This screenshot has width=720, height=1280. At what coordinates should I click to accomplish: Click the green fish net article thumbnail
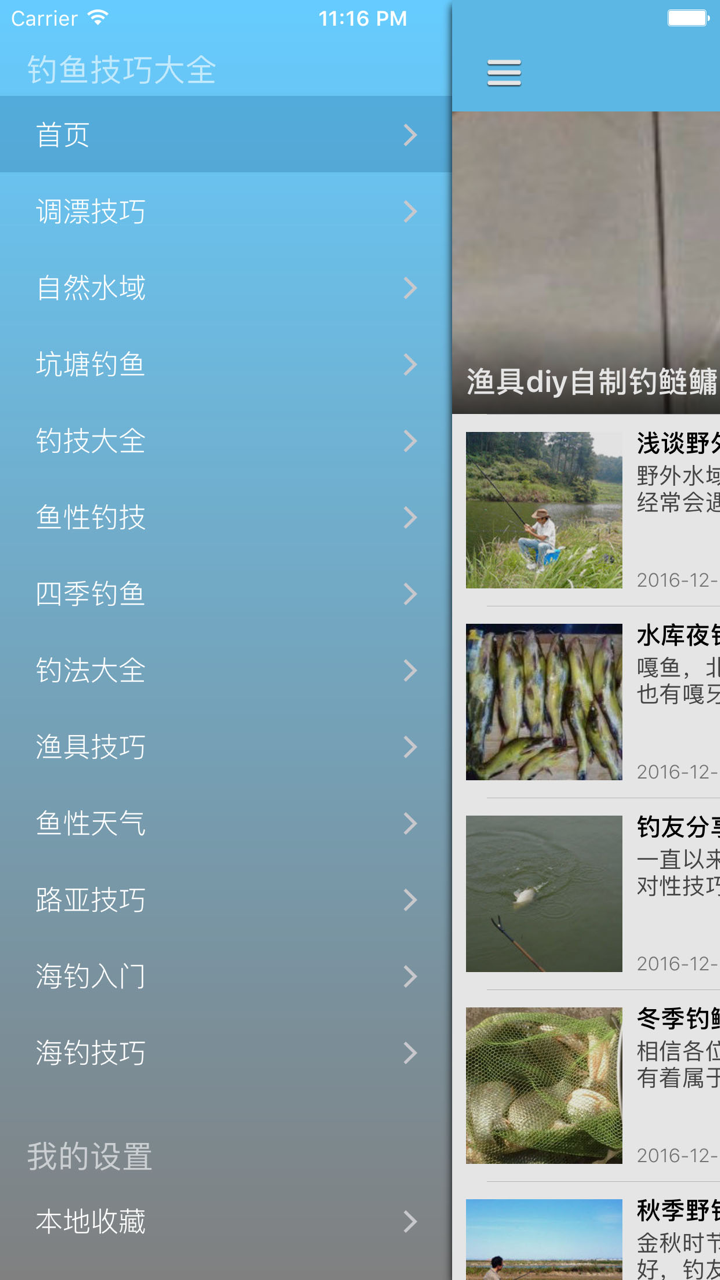tap(544, 1085)
